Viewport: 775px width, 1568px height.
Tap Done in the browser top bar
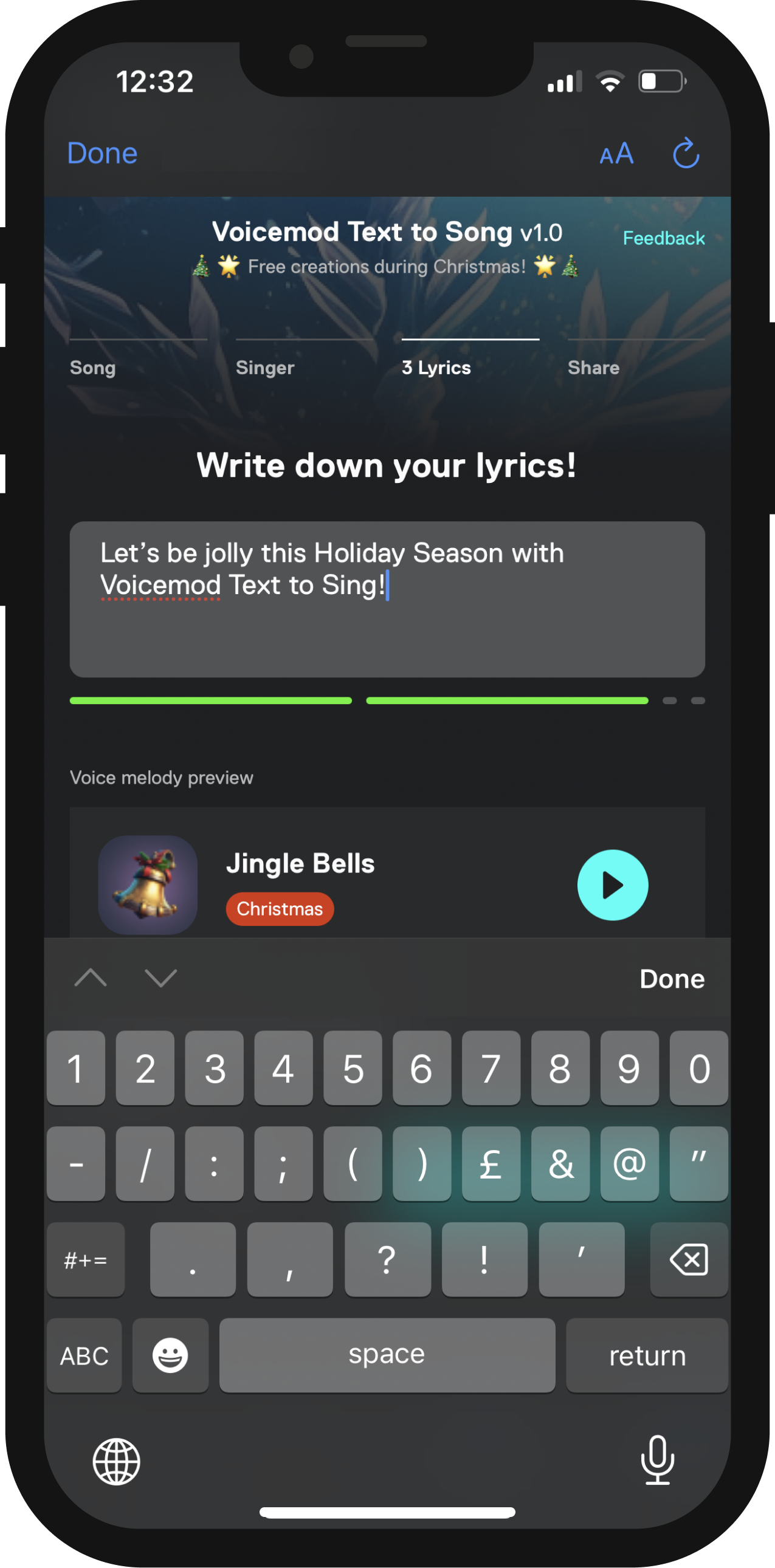pyautogui.click(x=102, y=153)
